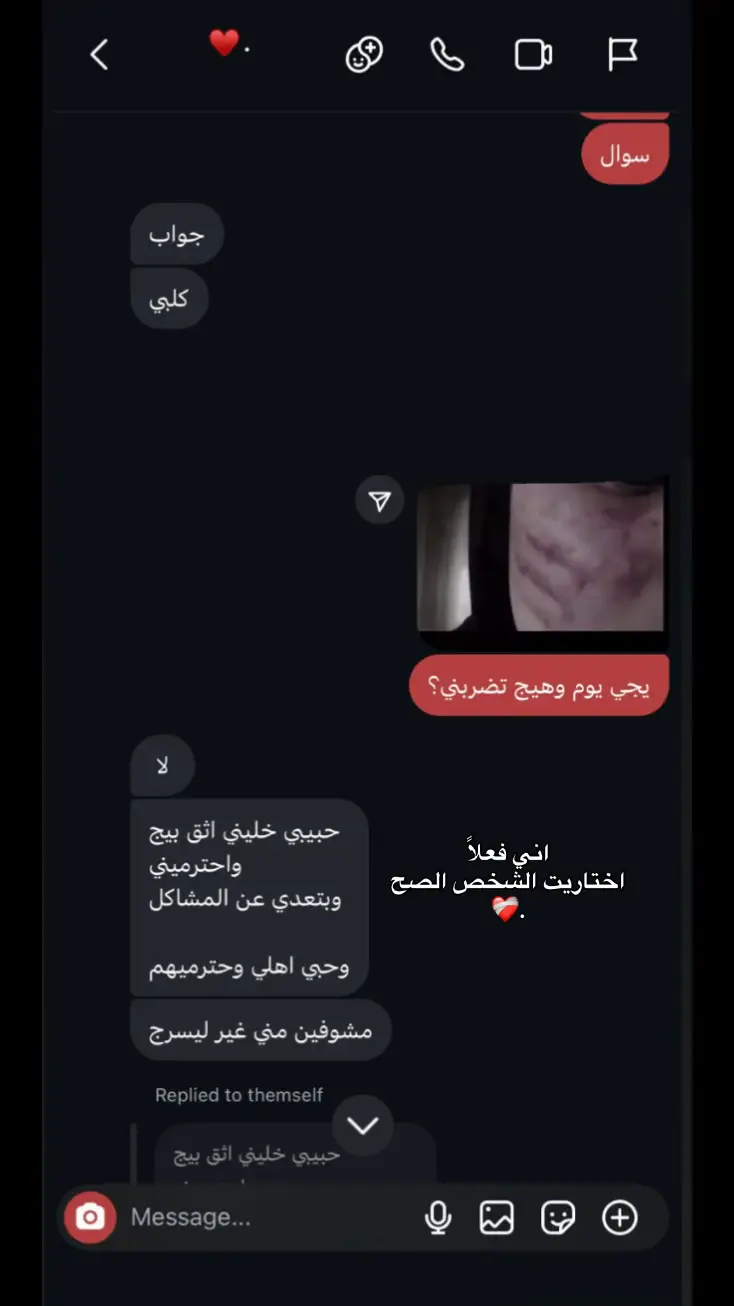This screenshot has height=1306, width=734.
Task: Open the flag report option
Action: click(622, 55)
